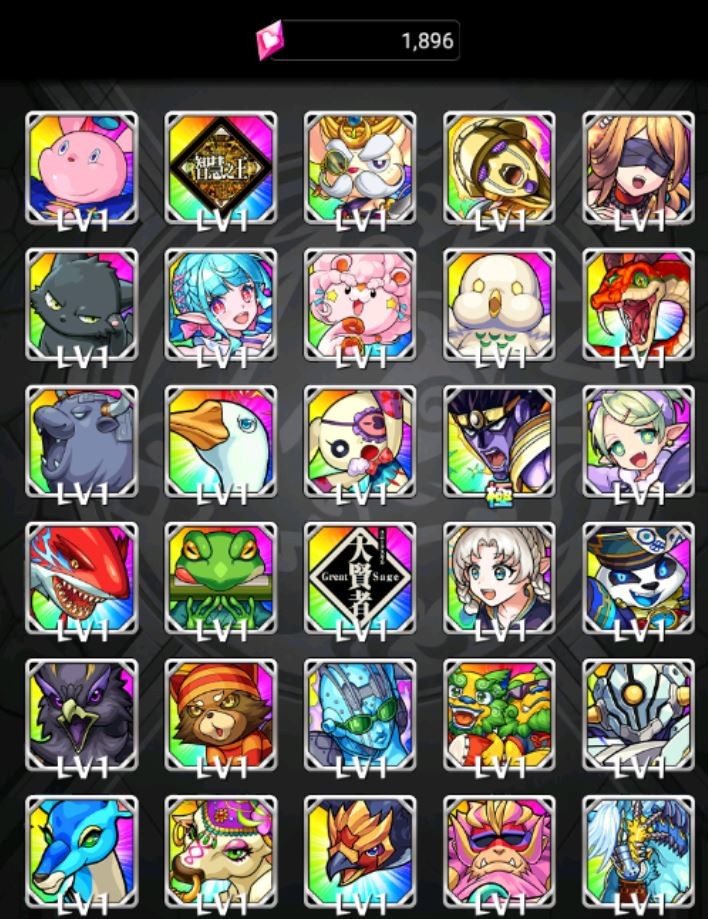
Task: Tap the panda in navy cap tile
Action: pyautogui.click(x=638, y=578)
